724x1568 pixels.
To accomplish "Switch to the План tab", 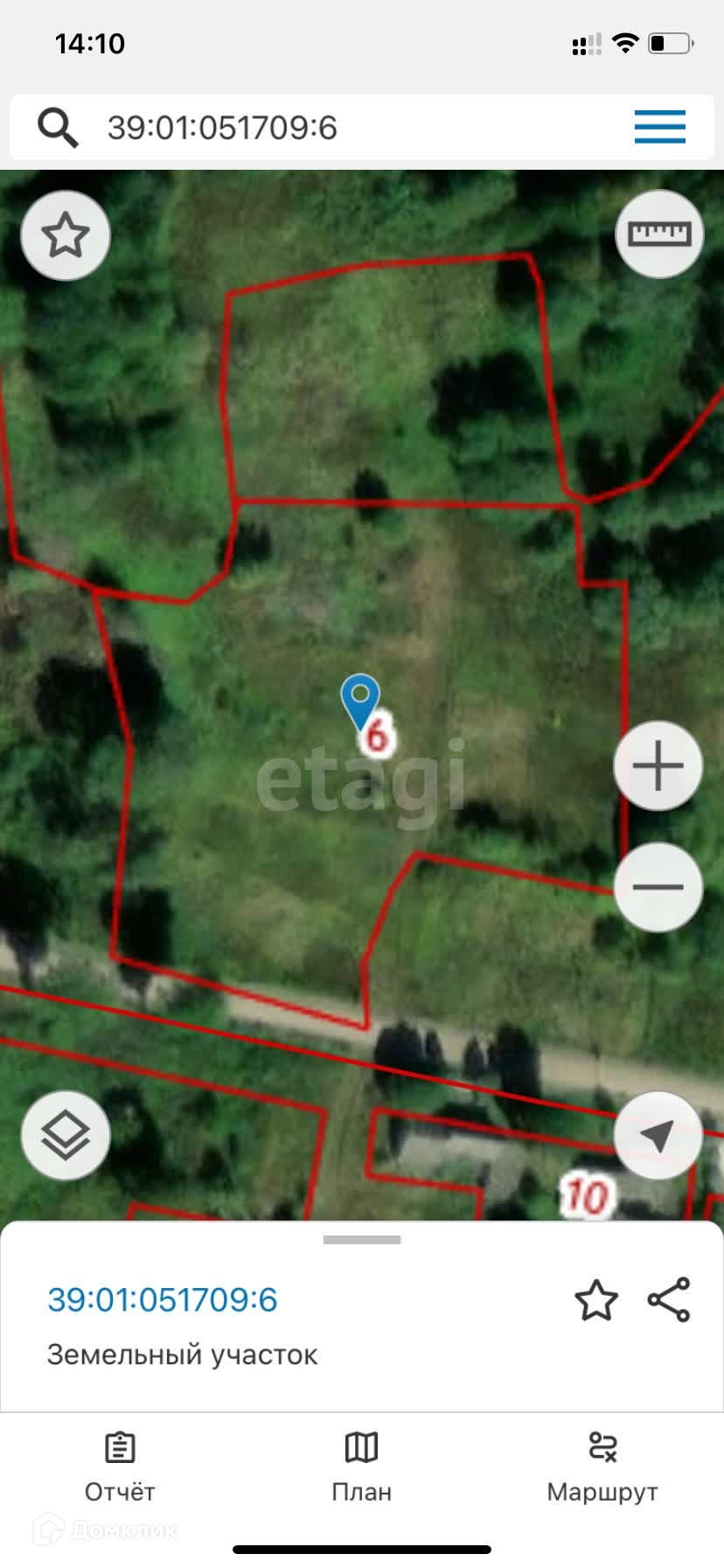I will (x=361, y=1467).
